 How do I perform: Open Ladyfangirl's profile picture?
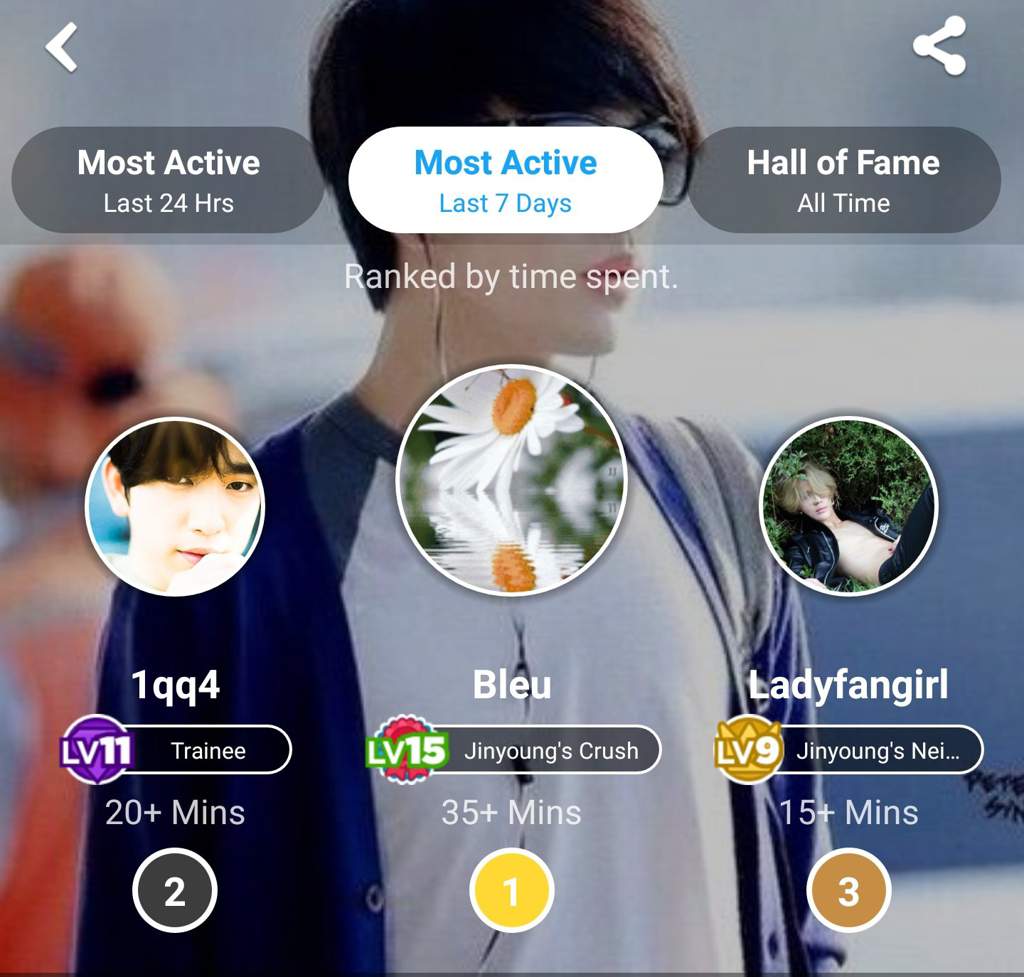pos(848,507)
